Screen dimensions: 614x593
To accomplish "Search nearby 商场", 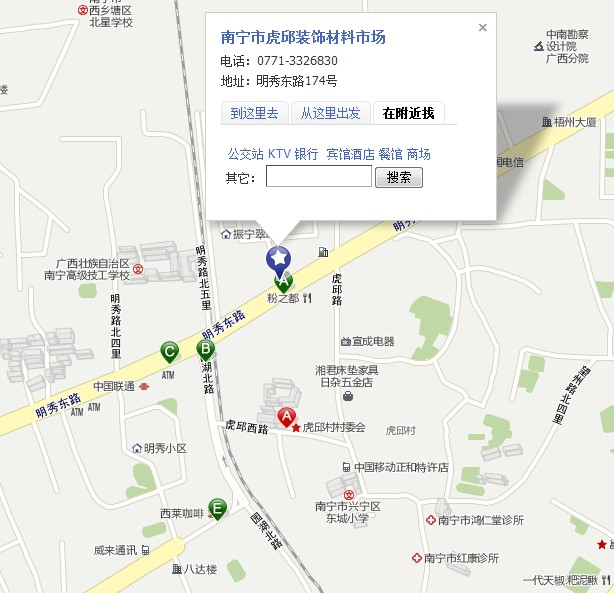I will click(x=419, y=154).
